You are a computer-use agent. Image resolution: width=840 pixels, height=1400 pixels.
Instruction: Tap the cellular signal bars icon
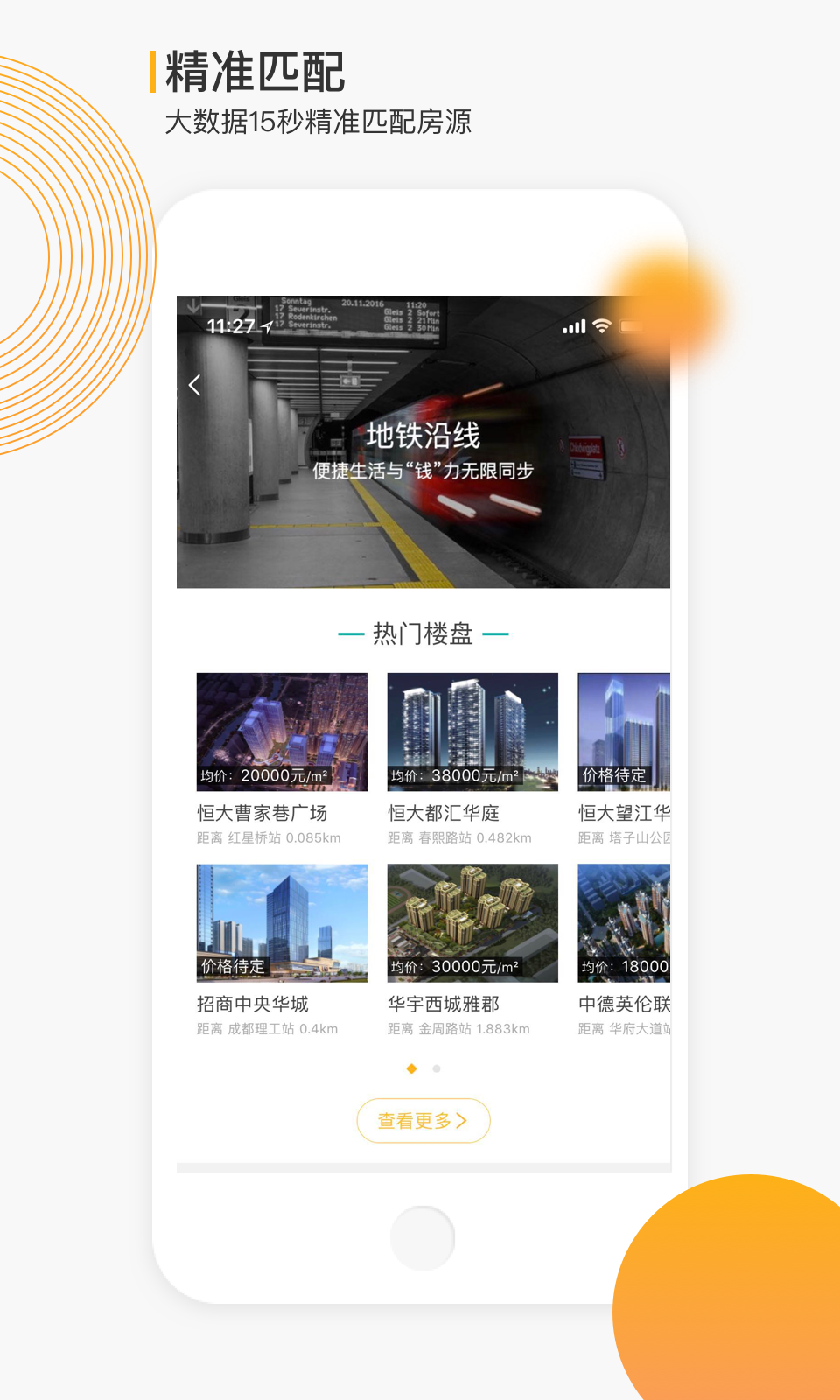click(x=573, y=325)
